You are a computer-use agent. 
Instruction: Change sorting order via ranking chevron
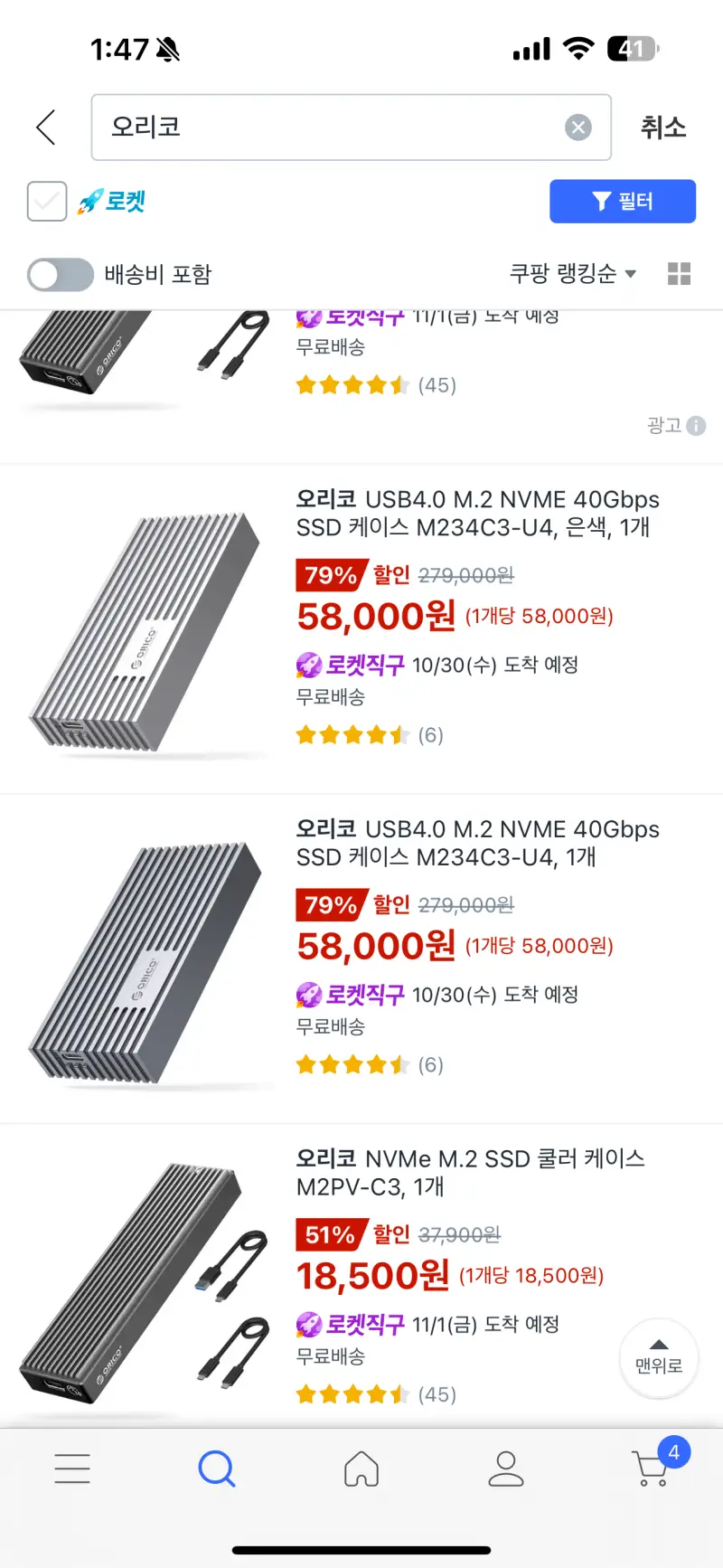click(x=631, y=274)
